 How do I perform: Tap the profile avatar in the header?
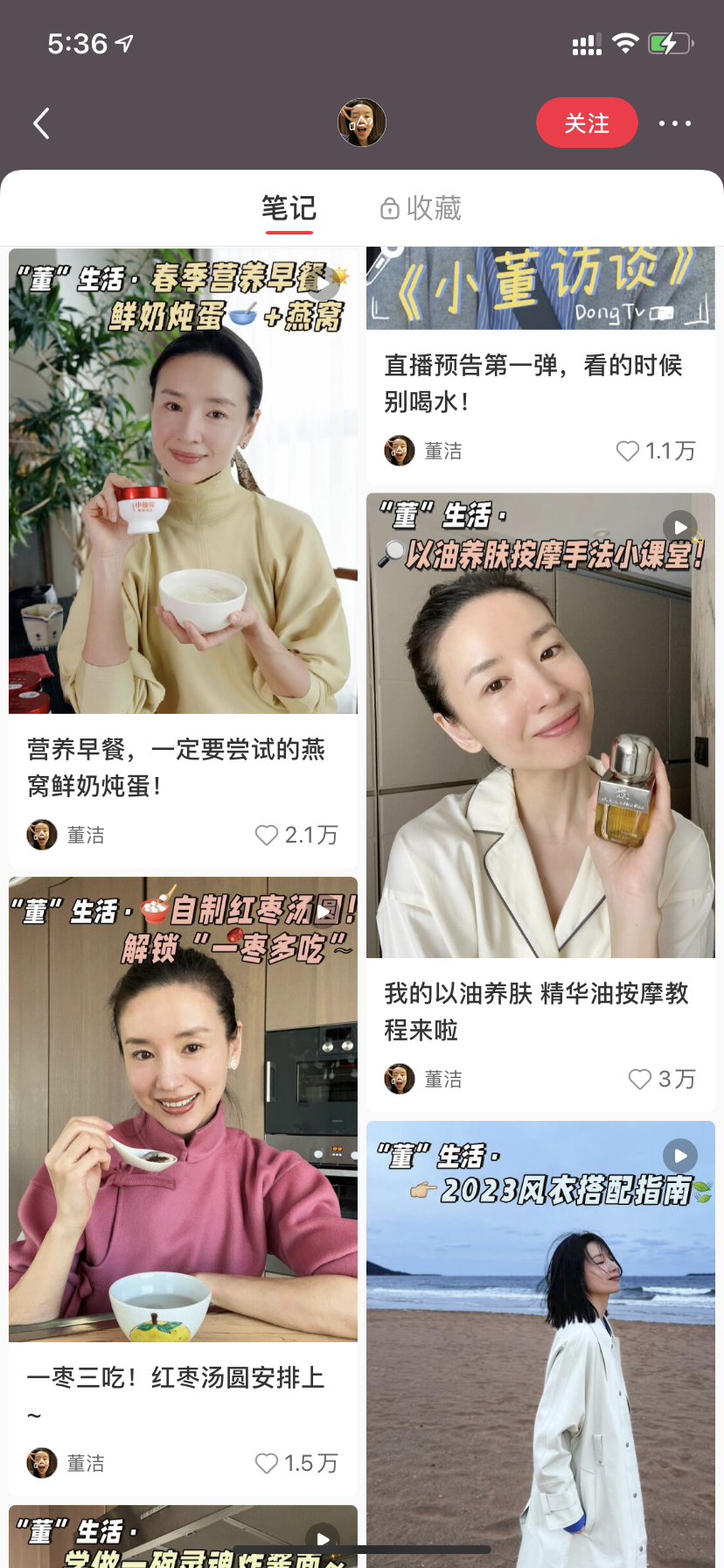362,122
